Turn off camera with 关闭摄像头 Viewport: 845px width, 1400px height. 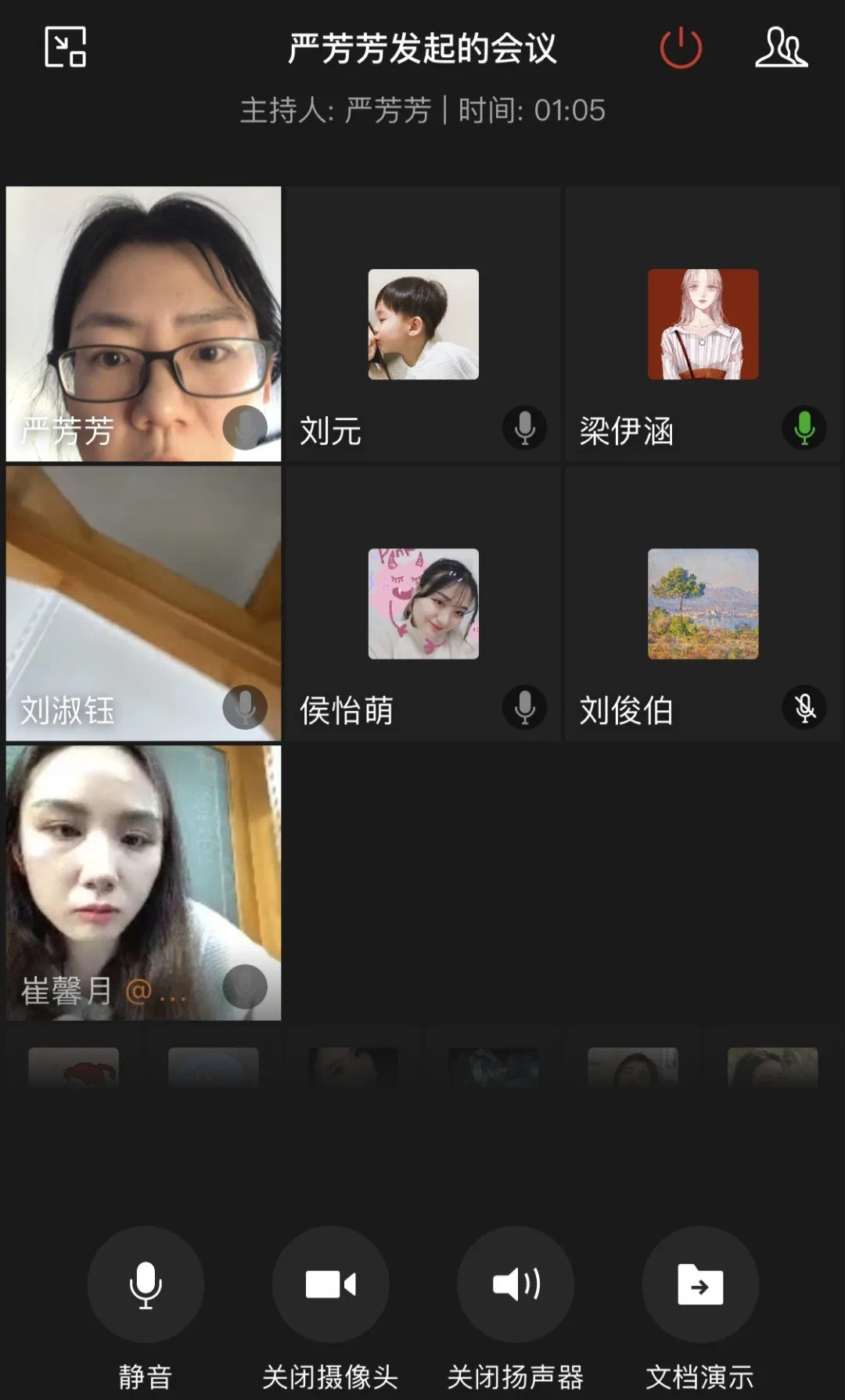pos(330,1284)
